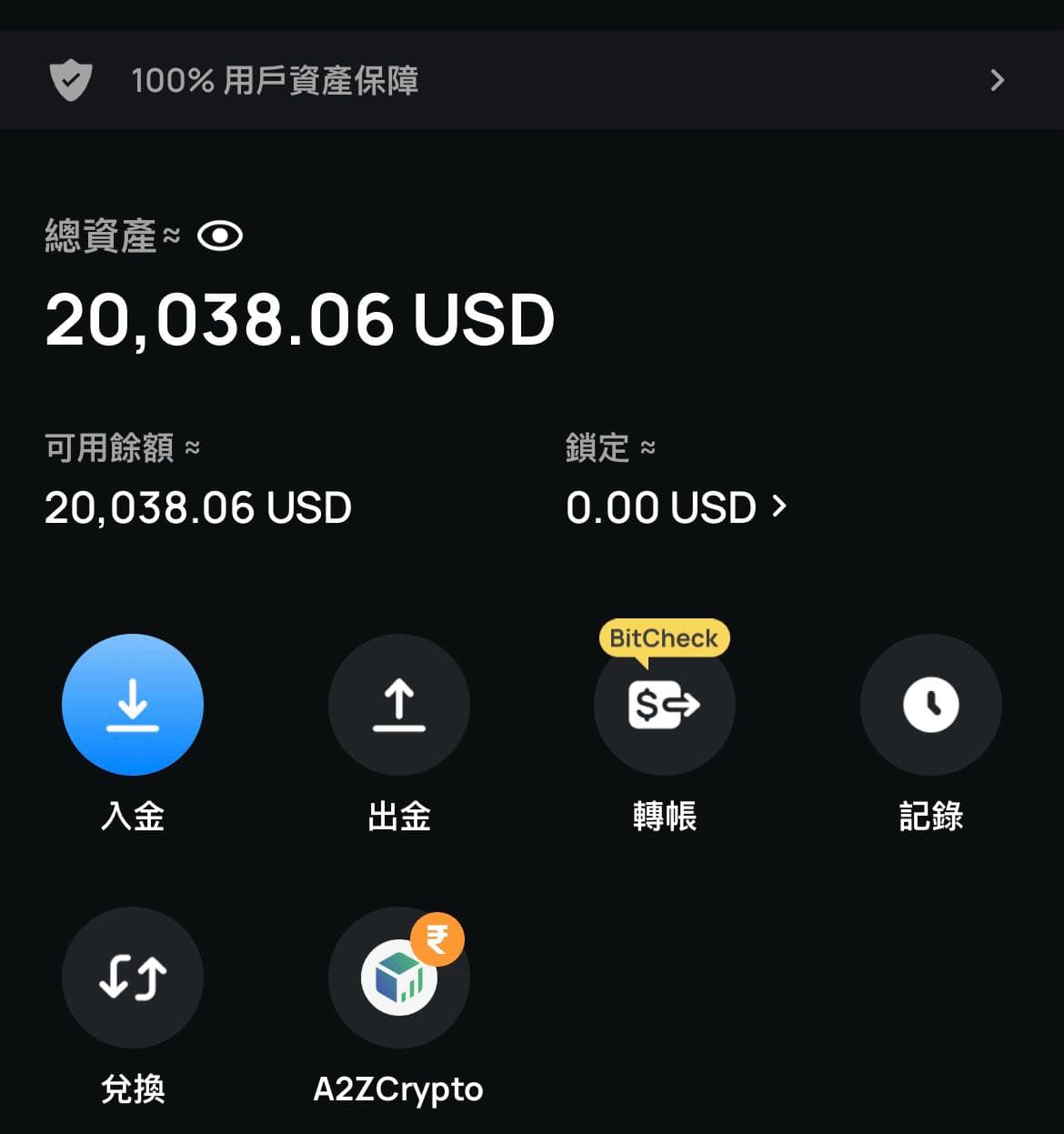Viewport: 1064px width, 1134px height.
Task: Click the 100% 用戶資產保障 banner text
Action: click(276, 80)
